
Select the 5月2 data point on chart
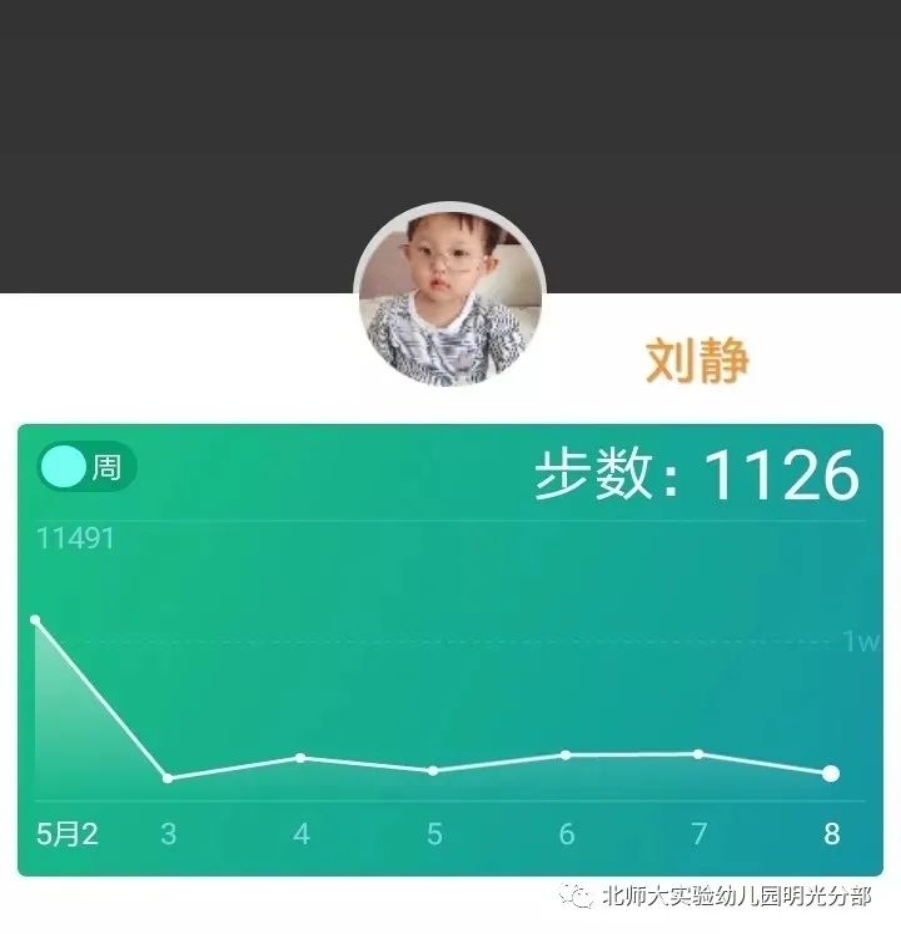[36, 620]
